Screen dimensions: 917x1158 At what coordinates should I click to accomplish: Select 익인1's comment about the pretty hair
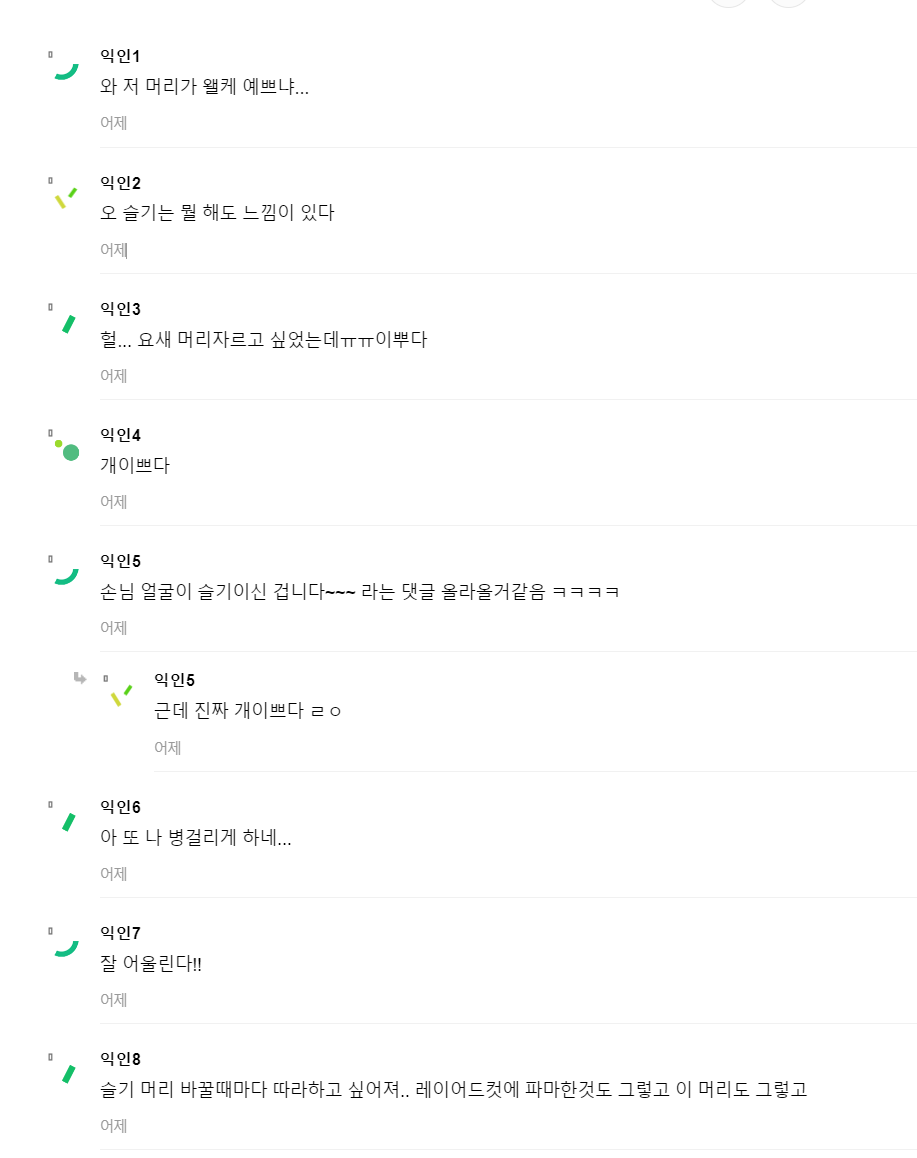[205, 87]
